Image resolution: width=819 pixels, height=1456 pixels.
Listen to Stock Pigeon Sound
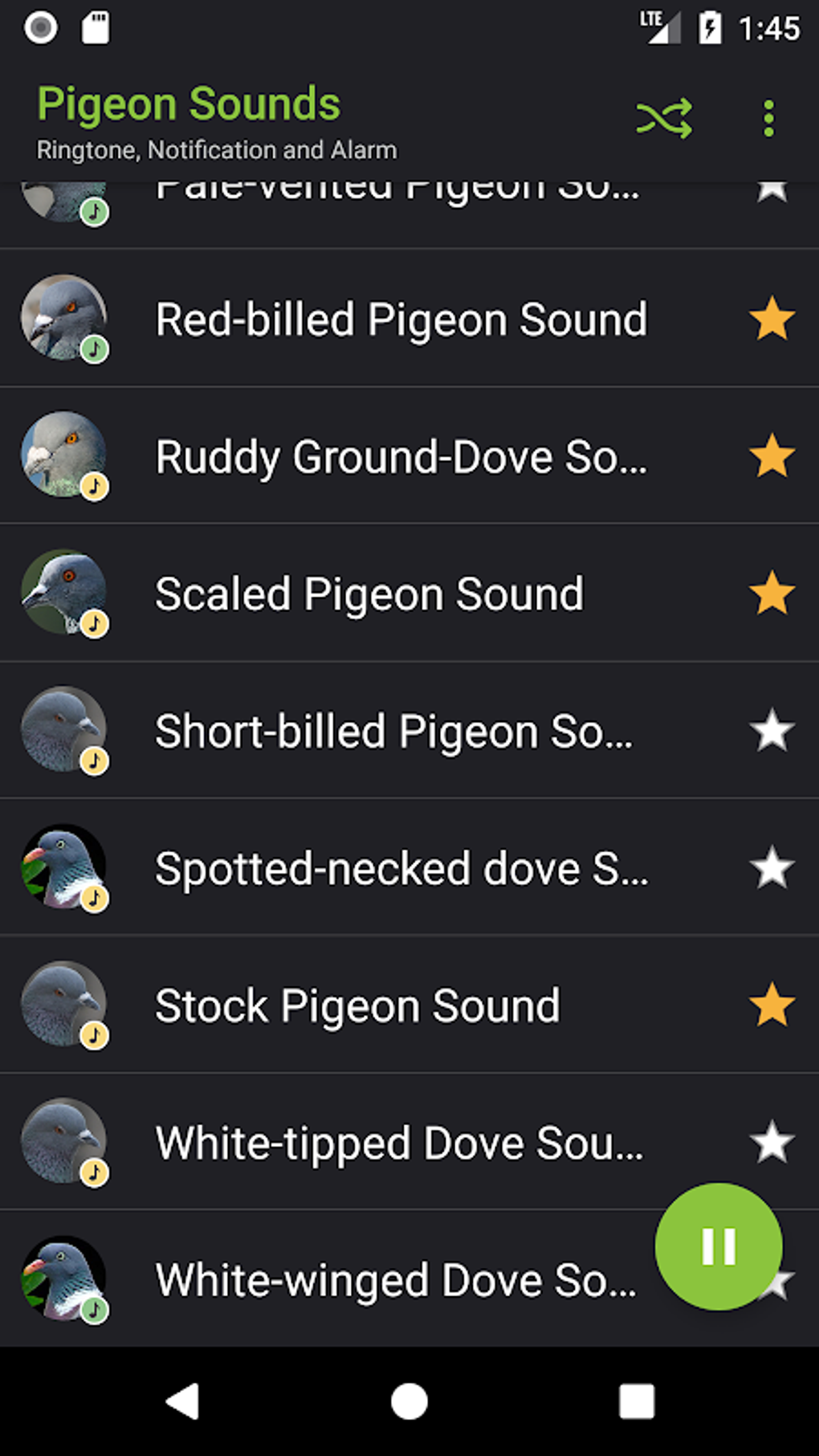357,1006
